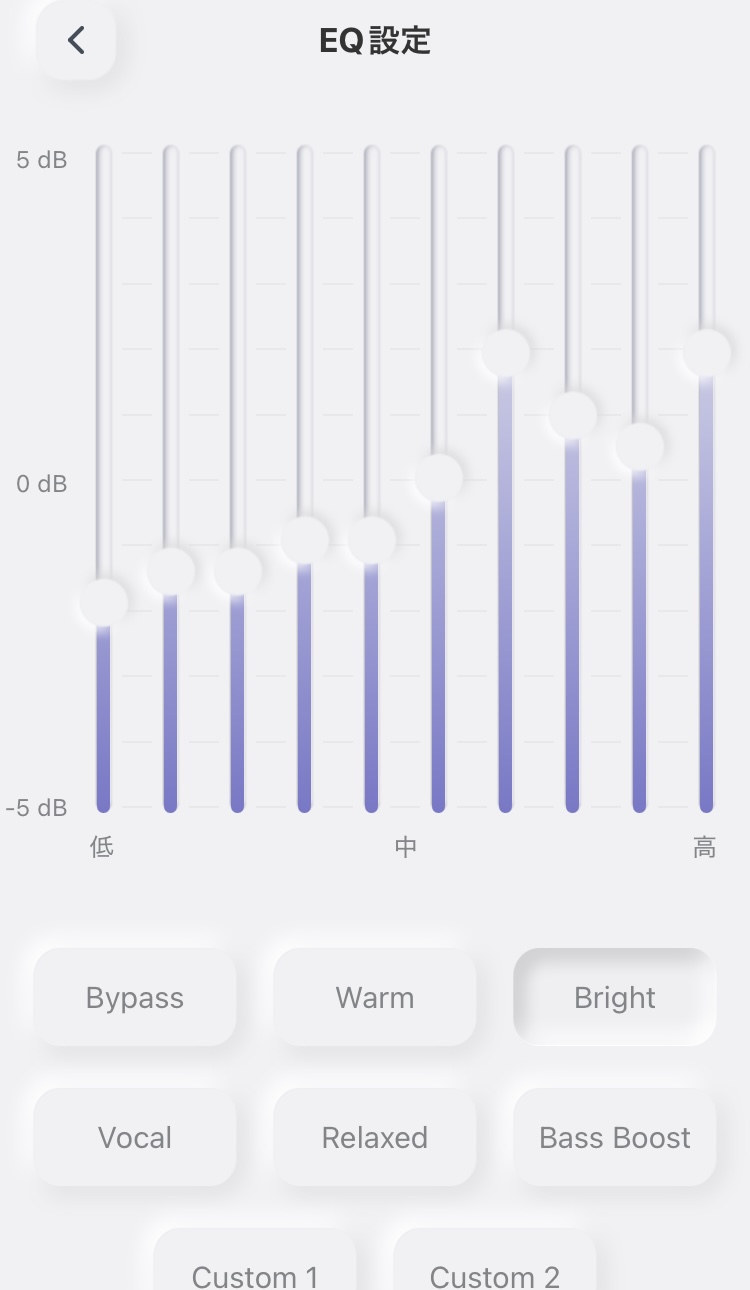Tap the highest-frequency band slider knob
Viewport: 750px width, 1290px height.
point(707,352)
